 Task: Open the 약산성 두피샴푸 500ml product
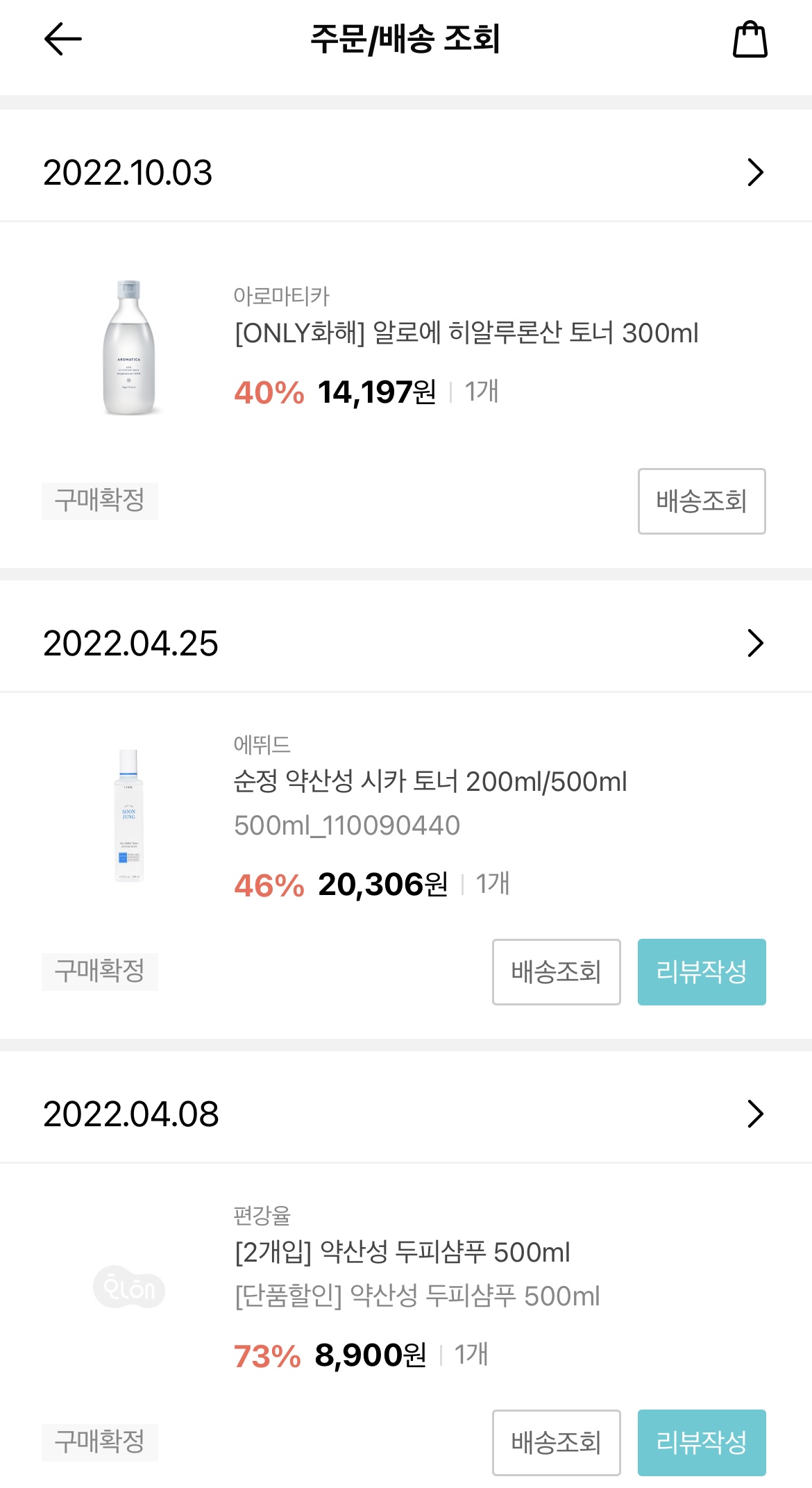pyautogui.click(x=402, y=1253)
